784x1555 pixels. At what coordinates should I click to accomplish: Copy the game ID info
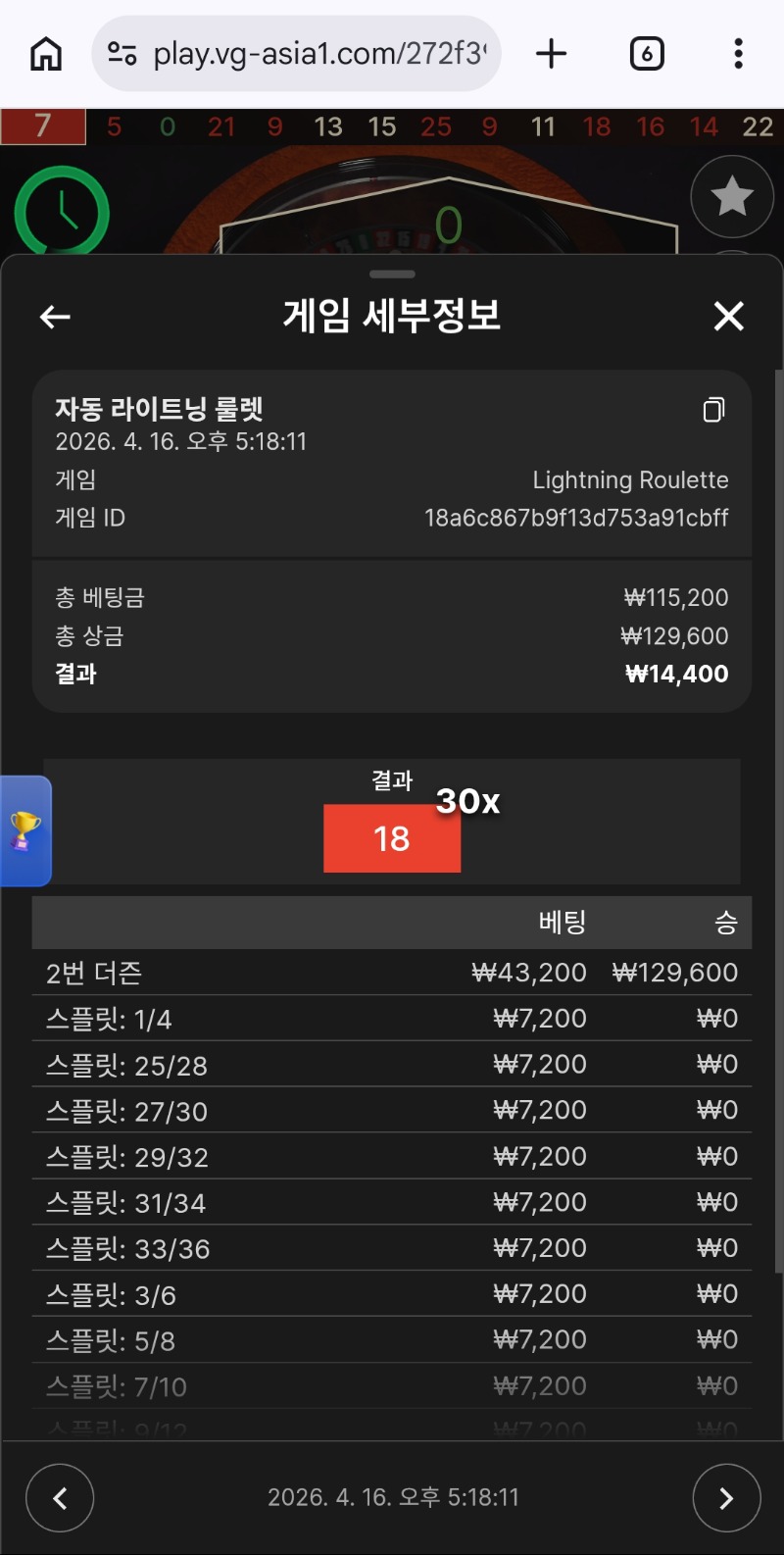[714, 410]
